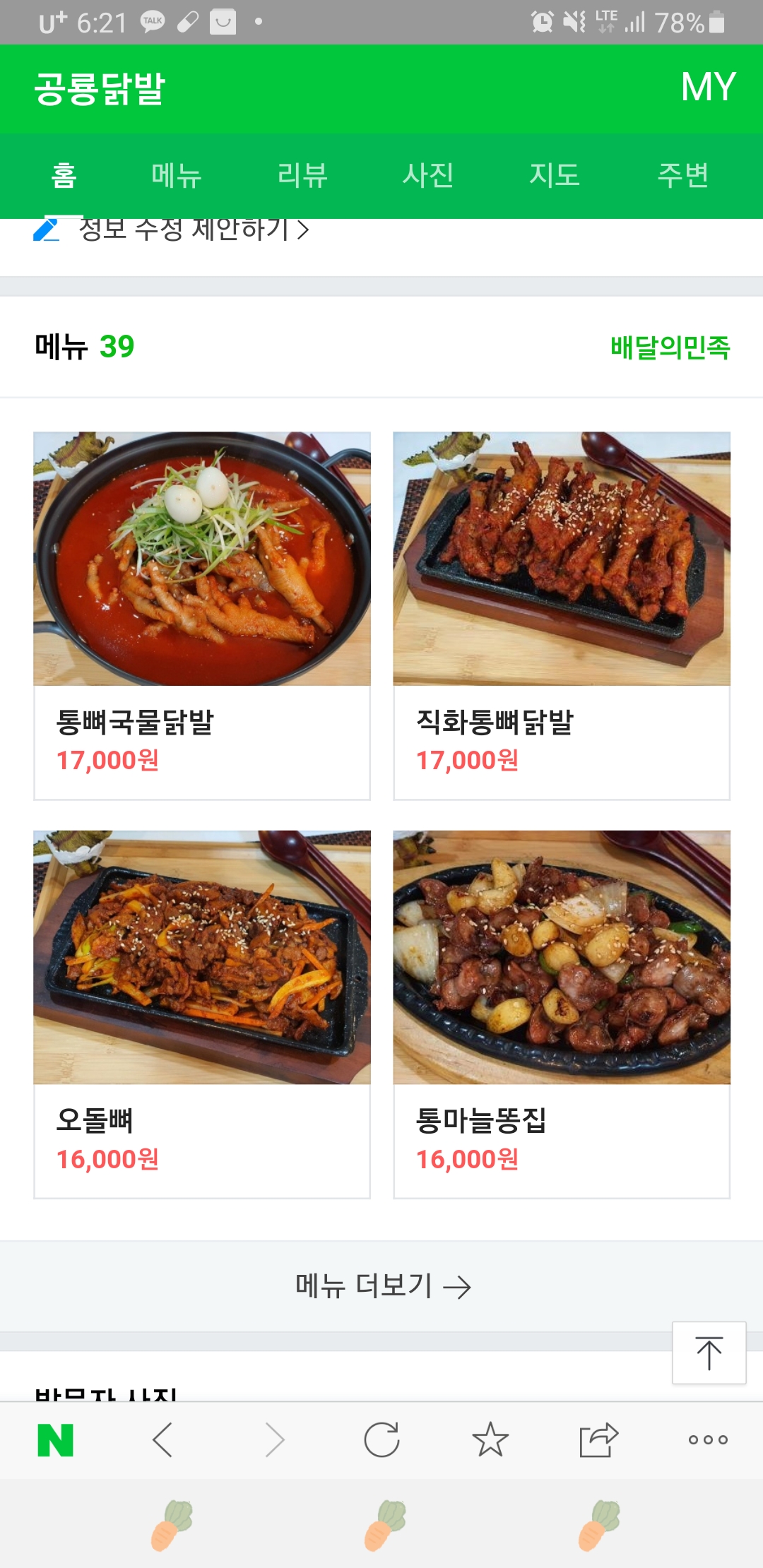The height and width of the screenshot is (1568, 763).
Task: Switch to the 리뷰 tab
Action: [x=302, y=175]
